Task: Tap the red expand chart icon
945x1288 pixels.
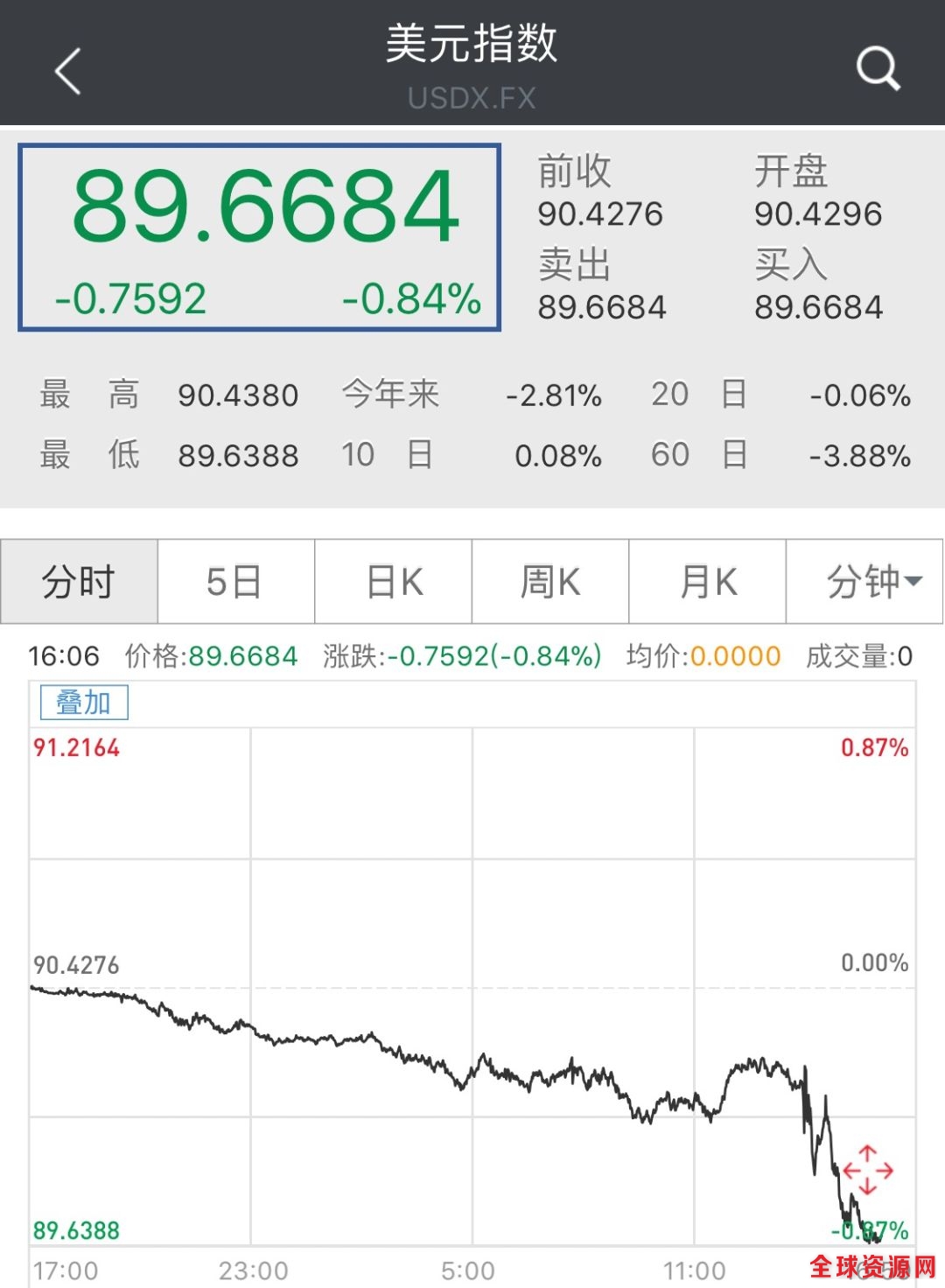Action: [x=867, y=1170]
